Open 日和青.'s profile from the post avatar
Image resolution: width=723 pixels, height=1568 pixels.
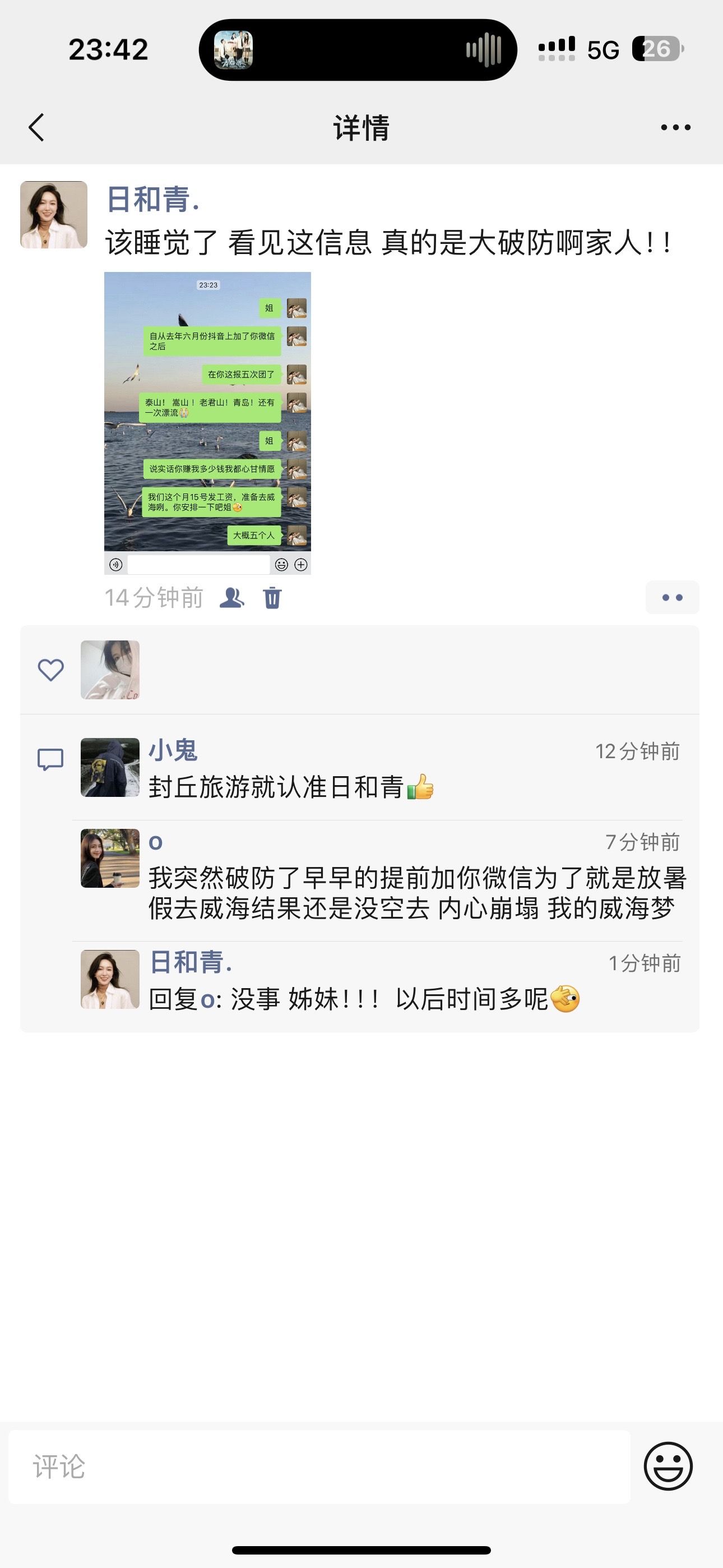[54, 214]
